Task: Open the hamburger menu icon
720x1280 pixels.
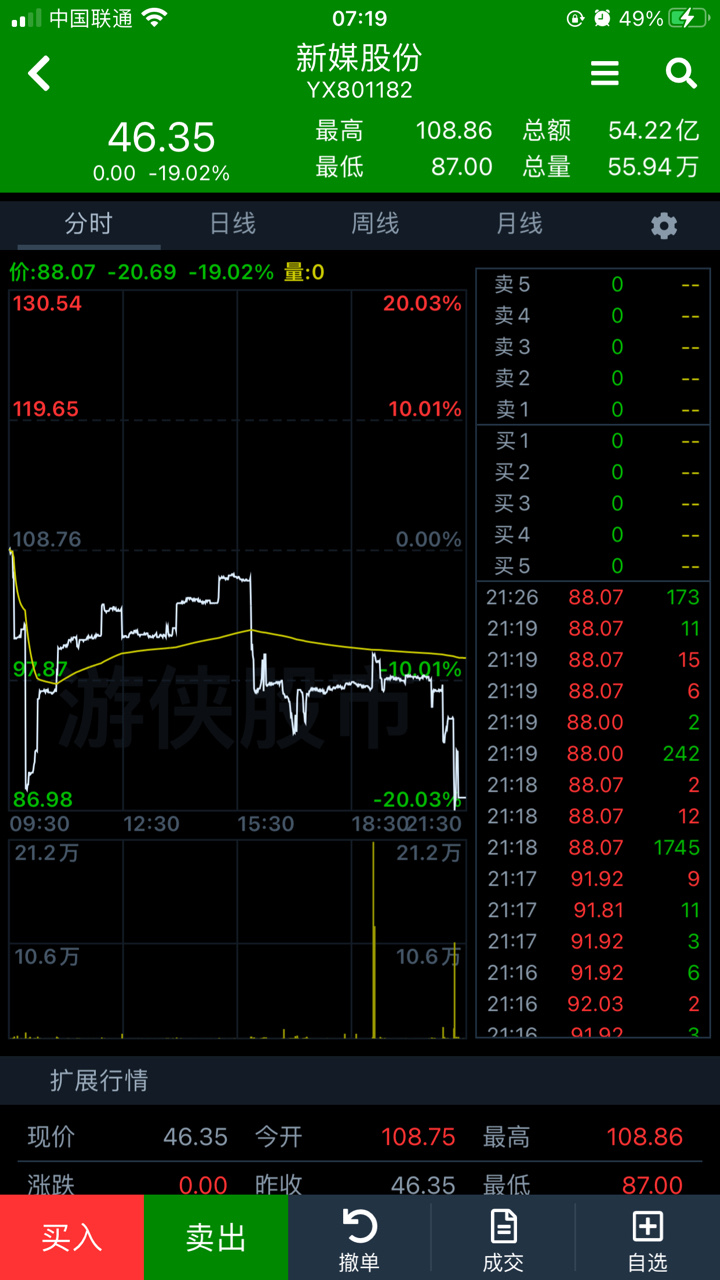Action: click(604, 73)
